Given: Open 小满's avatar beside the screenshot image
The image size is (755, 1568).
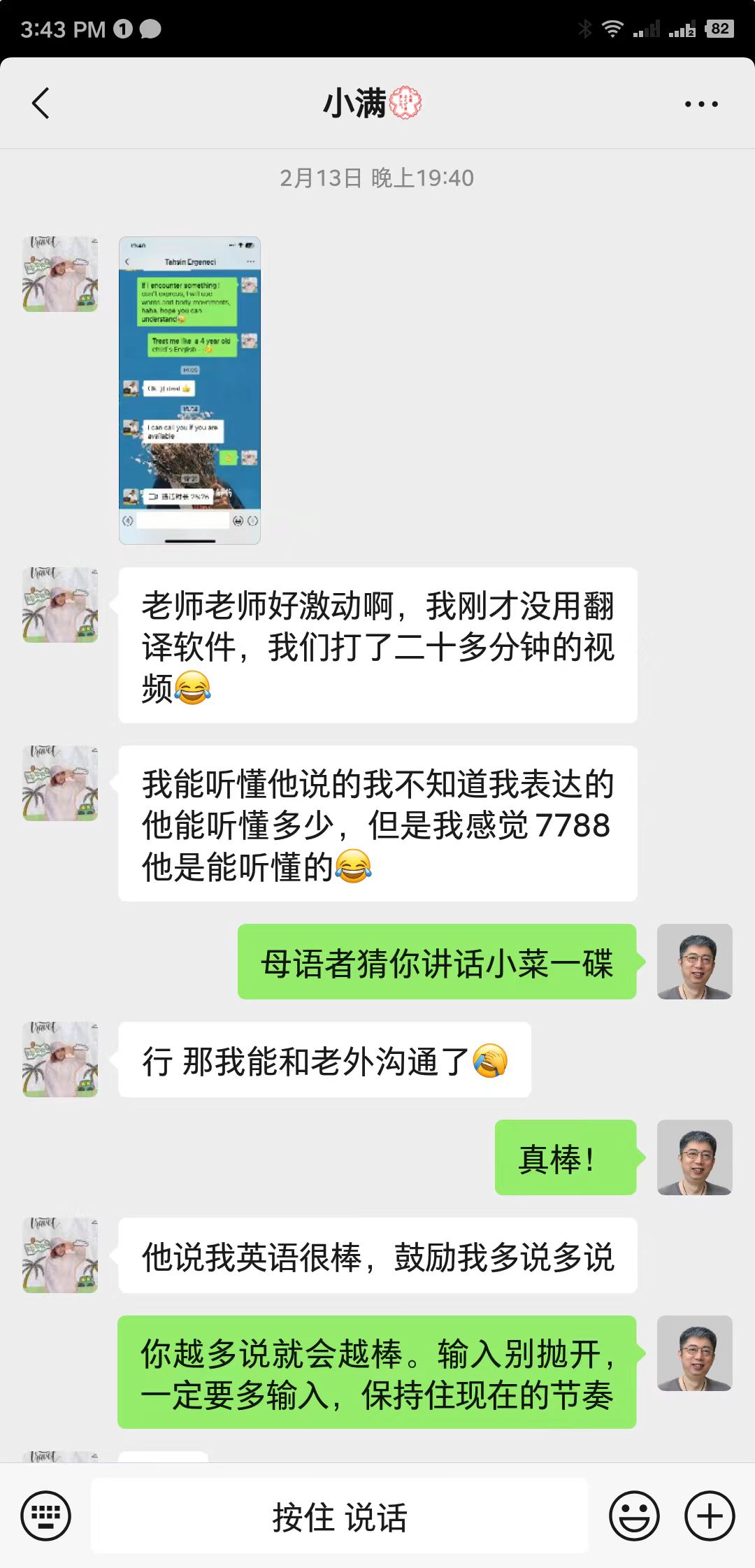Looking at the screenshot, I should pos(60,274).
